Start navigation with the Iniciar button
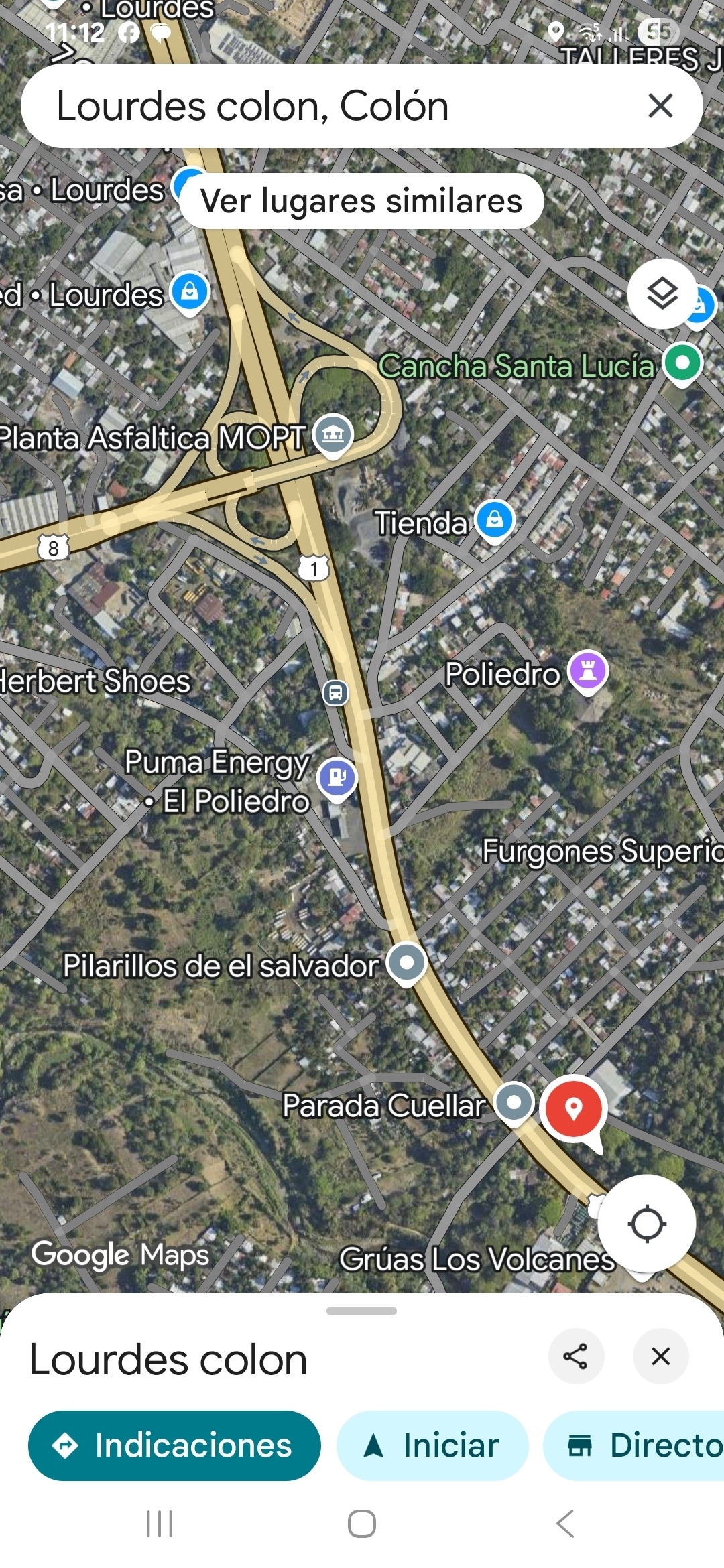 pos(432,1445)
